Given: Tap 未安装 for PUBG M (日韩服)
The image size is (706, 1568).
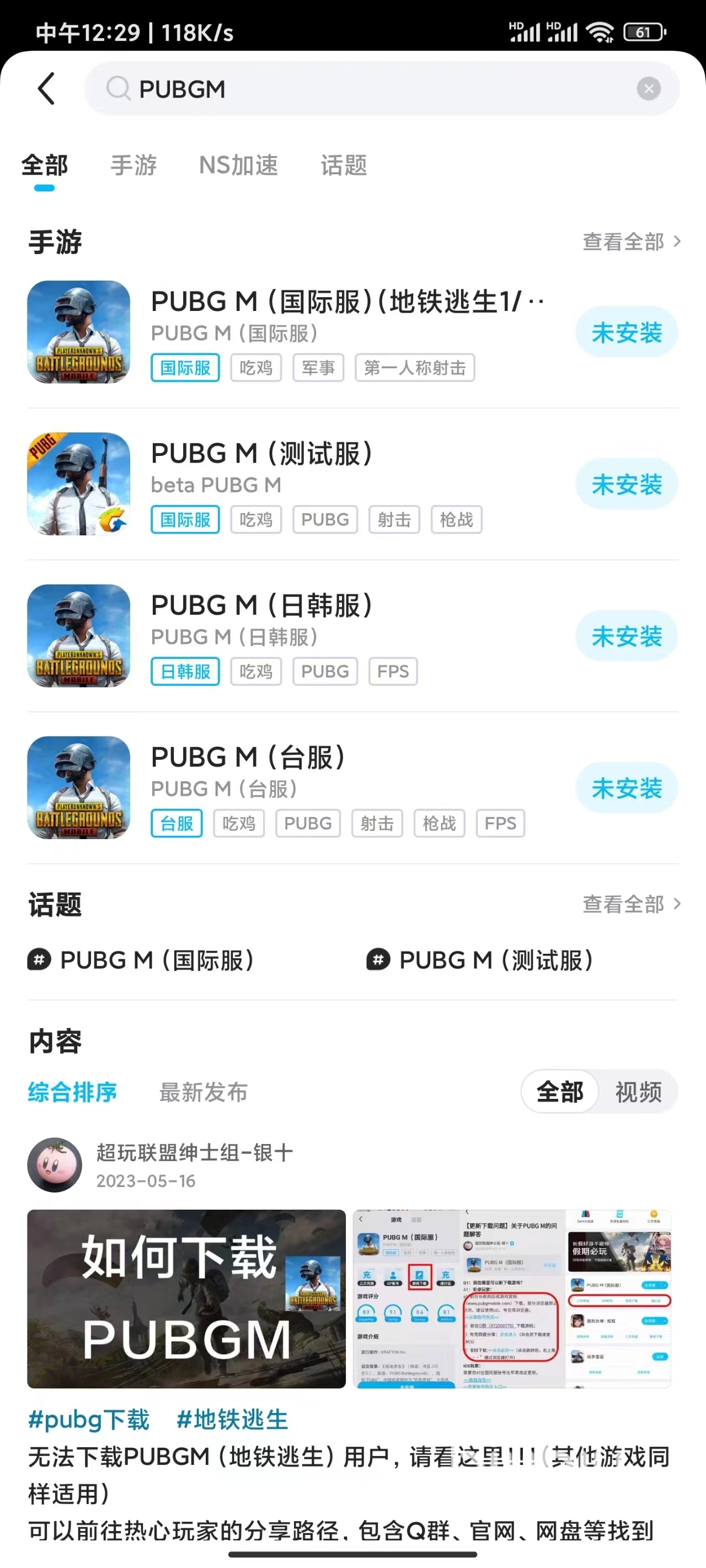Looking at the screenshot, I should [x=626, y=637].
